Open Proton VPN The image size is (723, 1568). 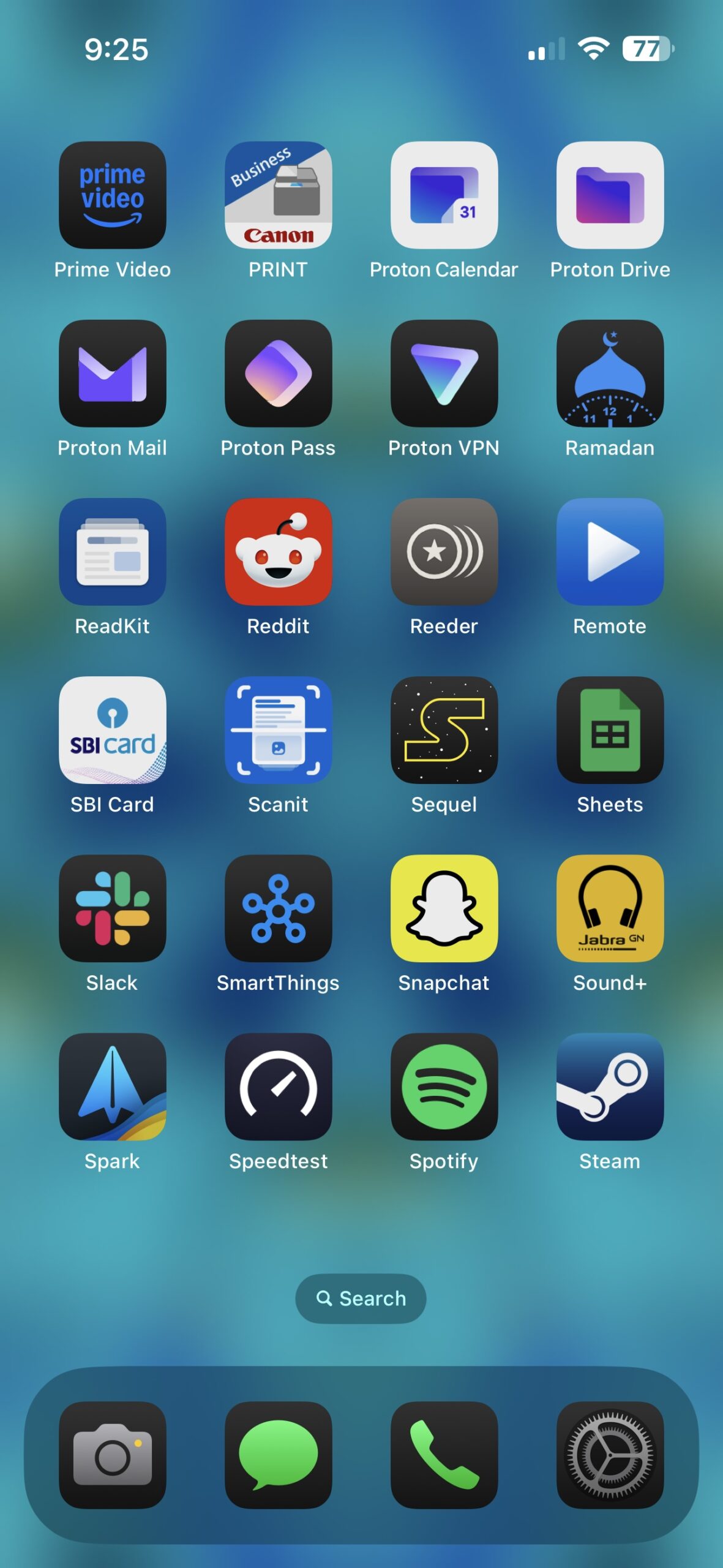coord(444,373)
